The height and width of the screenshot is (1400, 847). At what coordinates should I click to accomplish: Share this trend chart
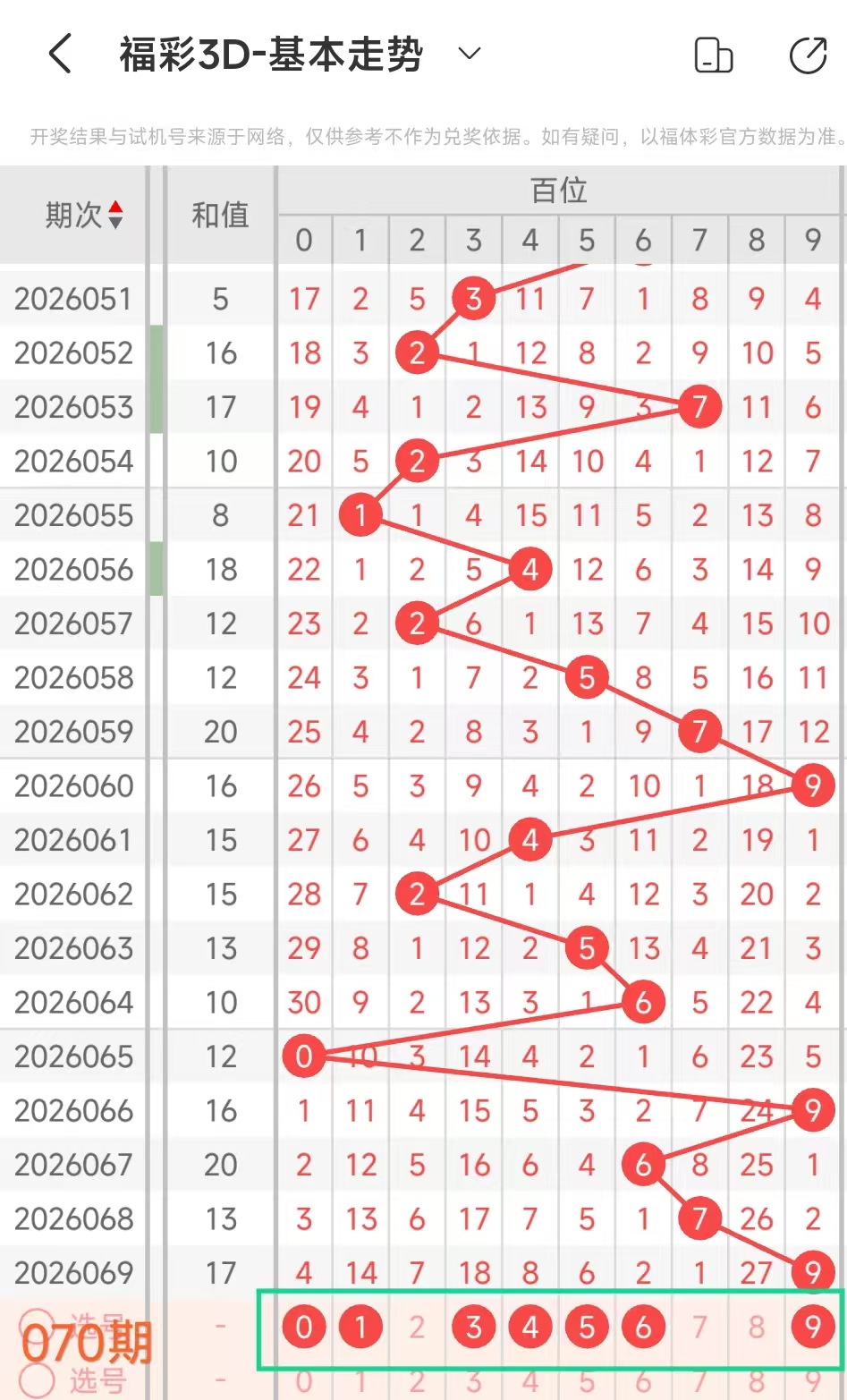(808, 55)
